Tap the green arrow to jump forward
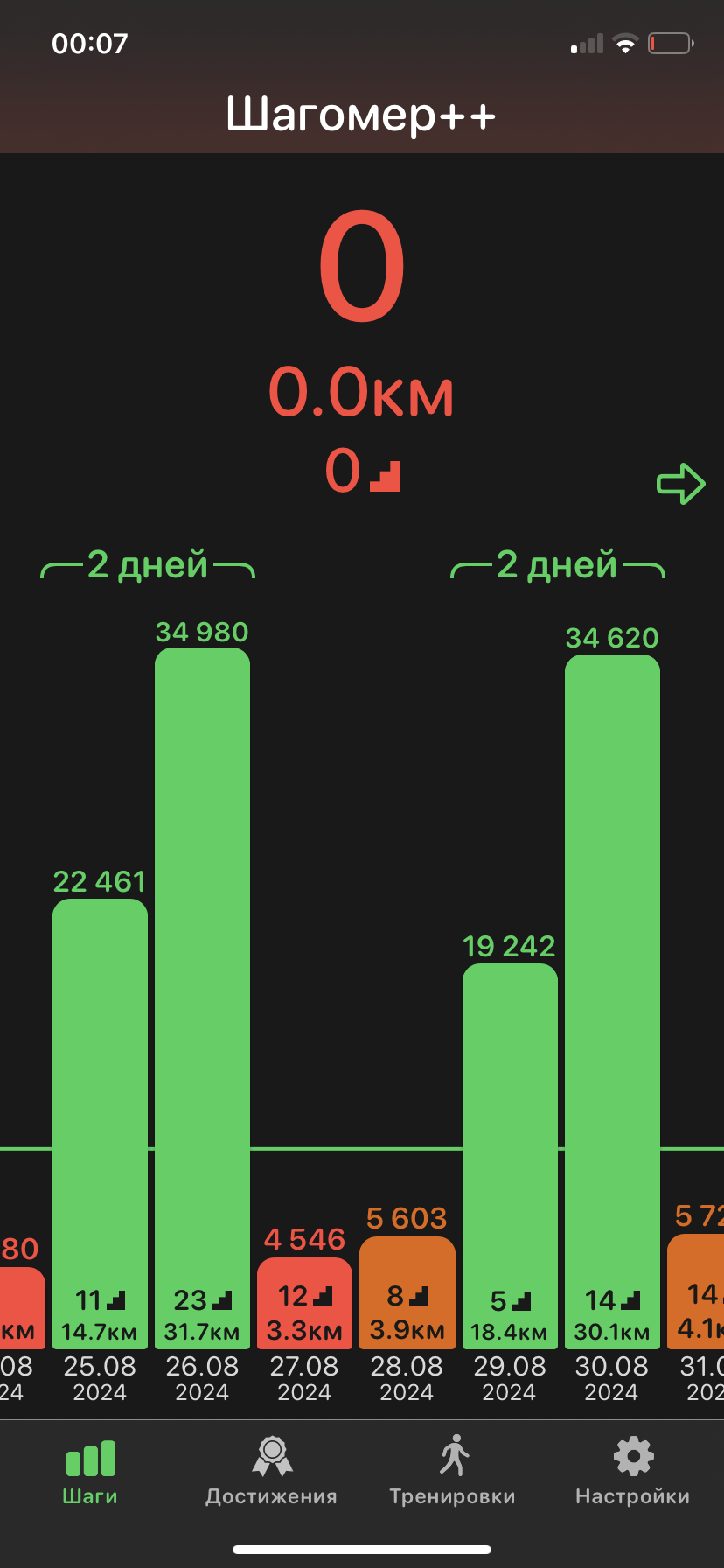 pos(681,483)
